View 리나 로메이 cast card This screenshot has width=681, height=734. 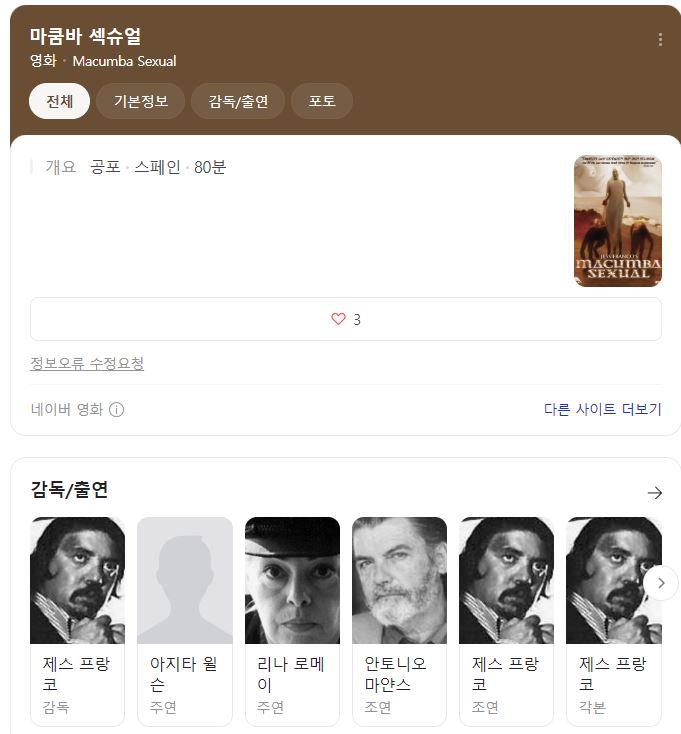[292, 620]
